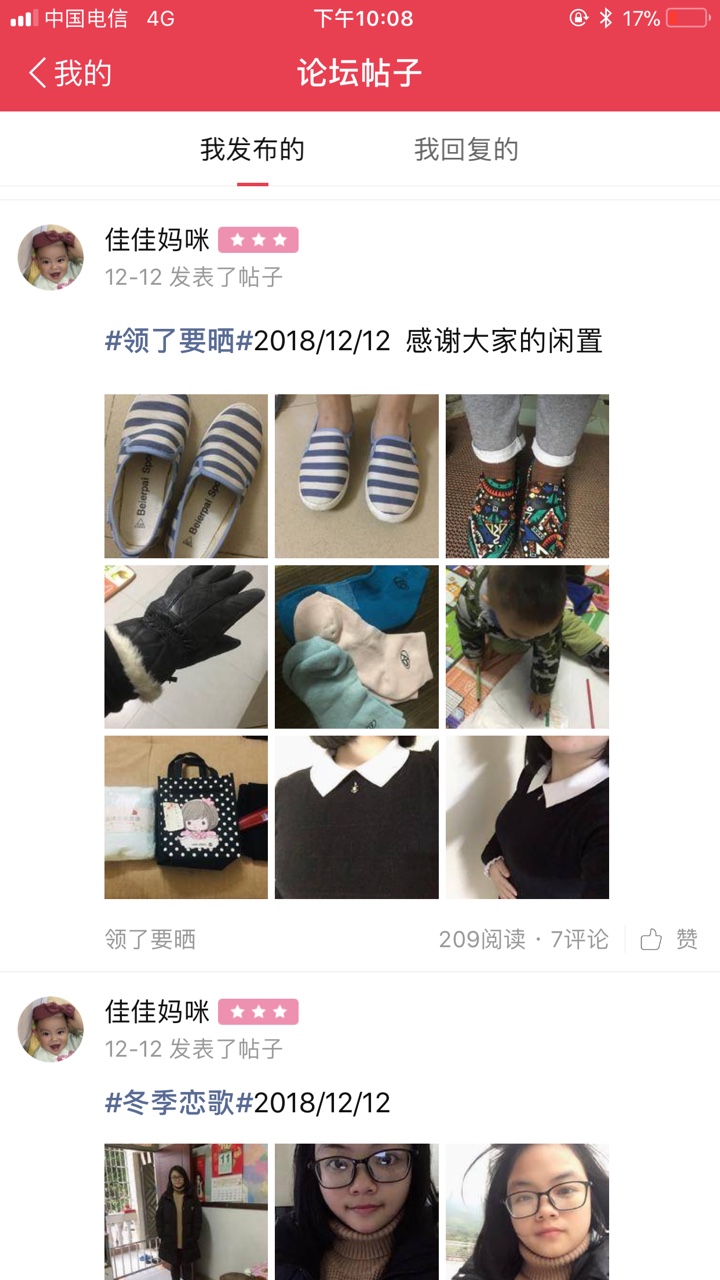Viewport: 720px width, 1280px height.
Task: Open the child drawing on floor photo
Action: tap(527, 647)
